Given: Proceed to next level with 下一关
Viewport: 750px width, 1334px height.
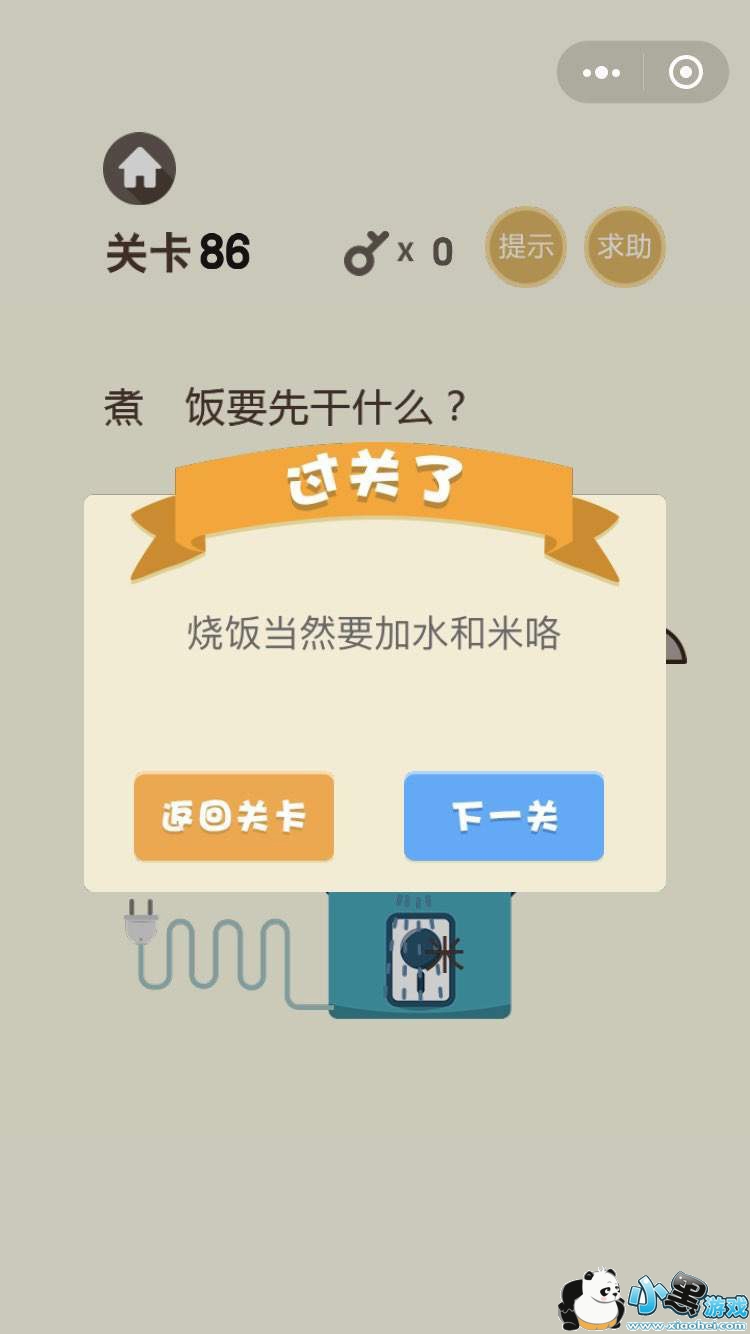Looking at the screenshot, I should click(504, 817).
